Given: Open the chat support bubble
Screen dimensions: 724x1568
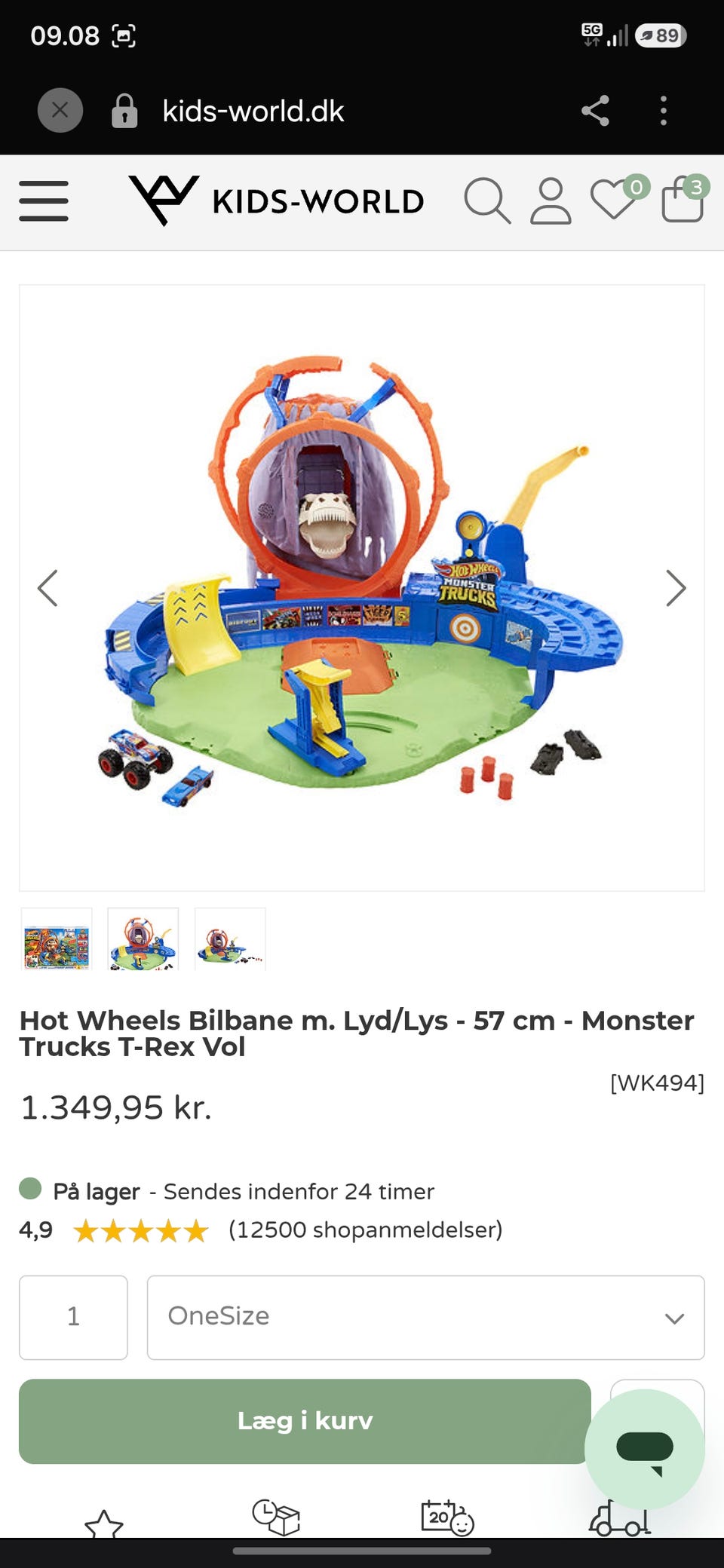Looking at the screenshot, I should click(x=645, y=1449).
